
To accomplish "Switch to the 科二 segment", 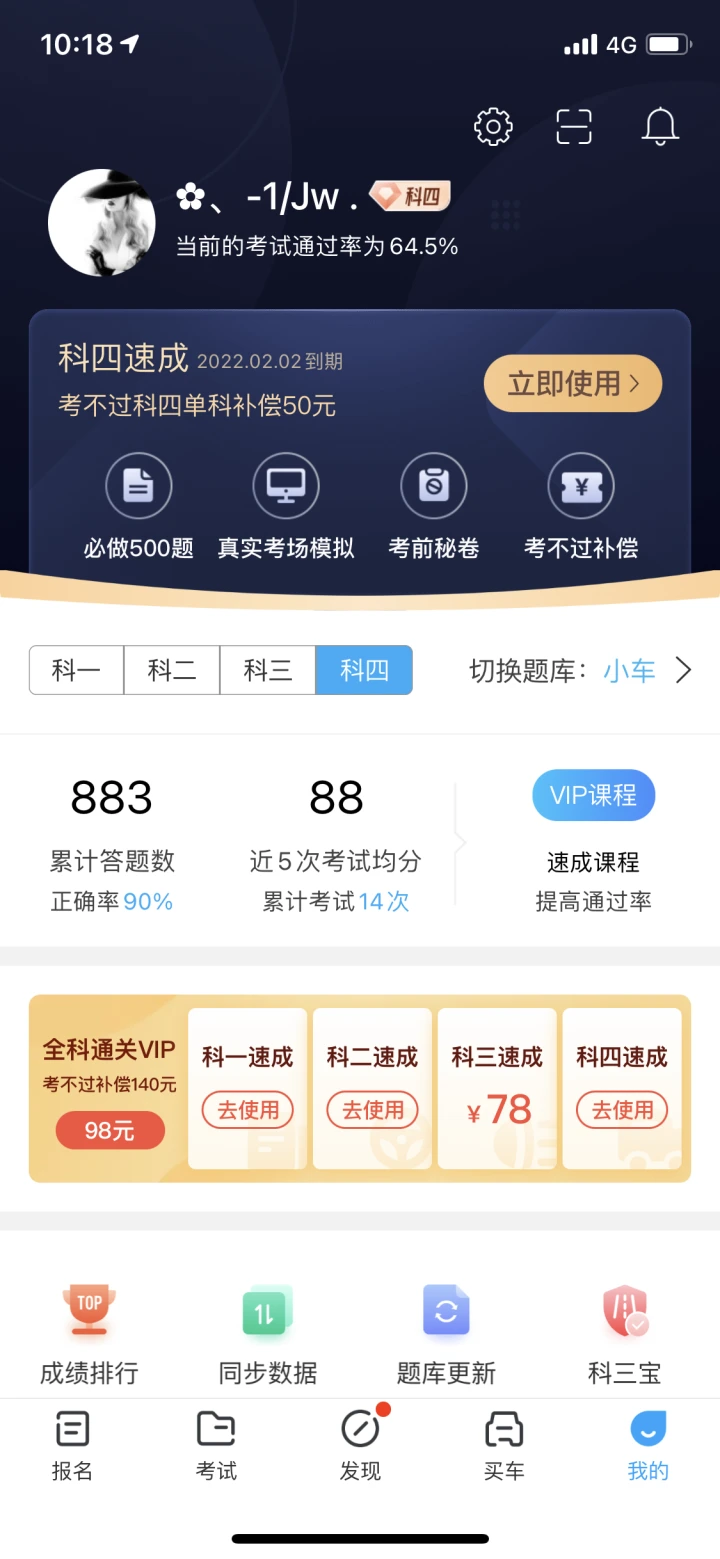I will [x=172, y=670].
